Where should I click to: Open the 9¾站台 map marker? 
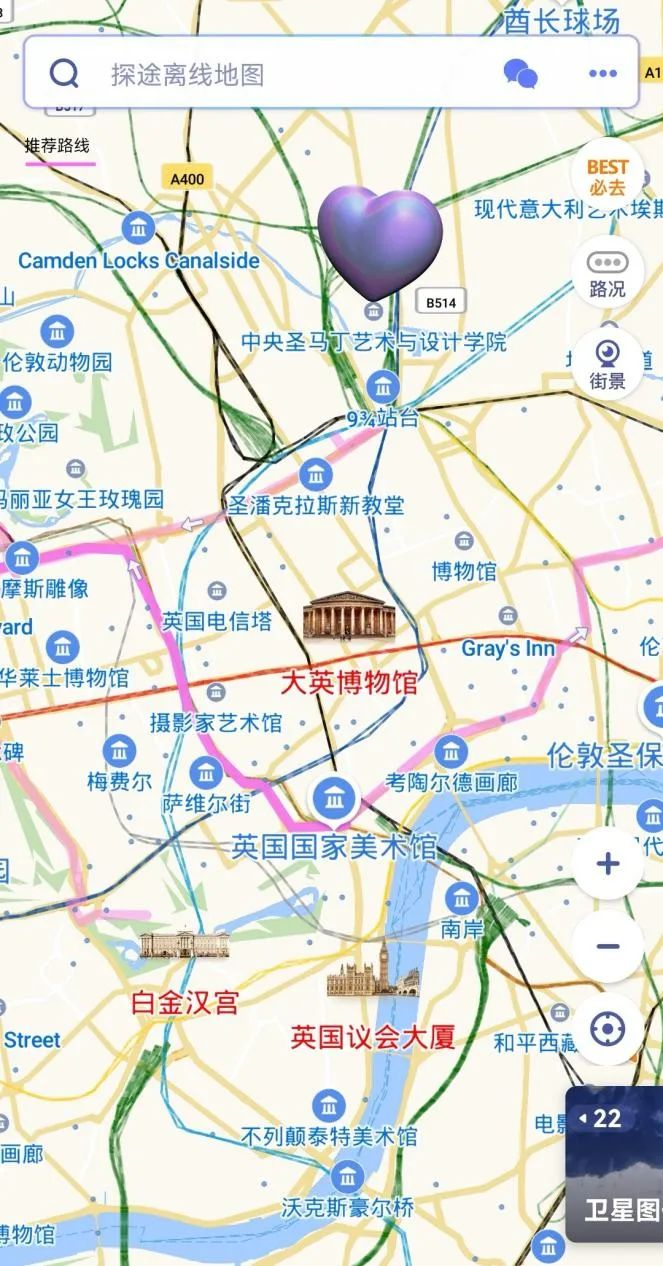pos(382,387)
